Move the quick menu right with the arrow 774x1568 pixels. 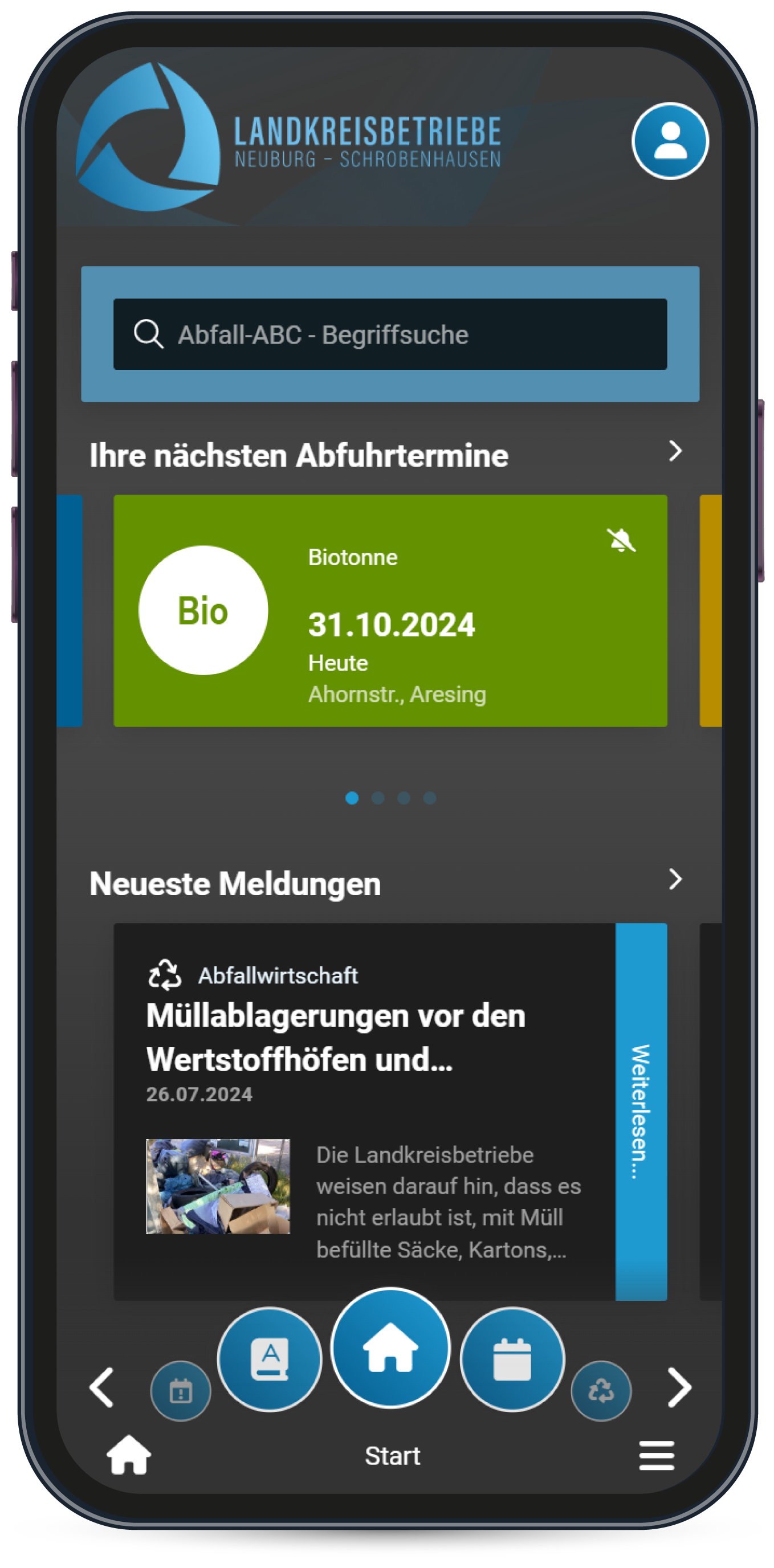679,1387
